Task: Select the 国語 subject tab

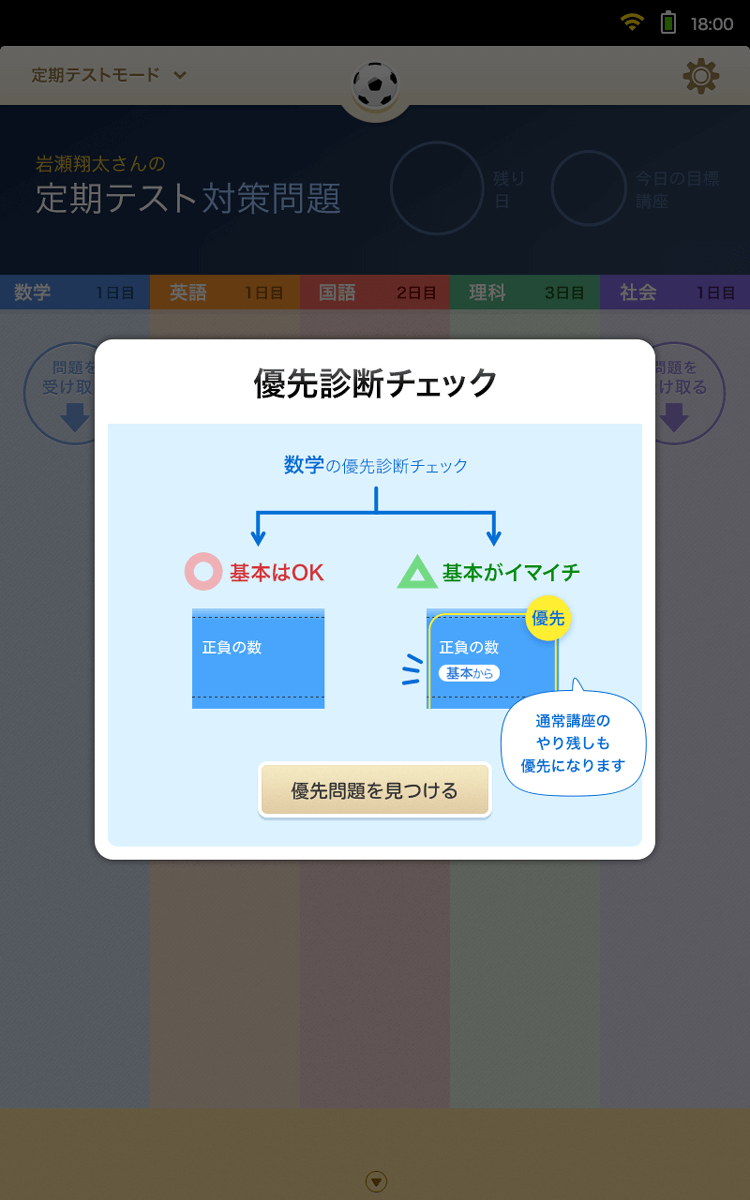Action: coord(374,293)
